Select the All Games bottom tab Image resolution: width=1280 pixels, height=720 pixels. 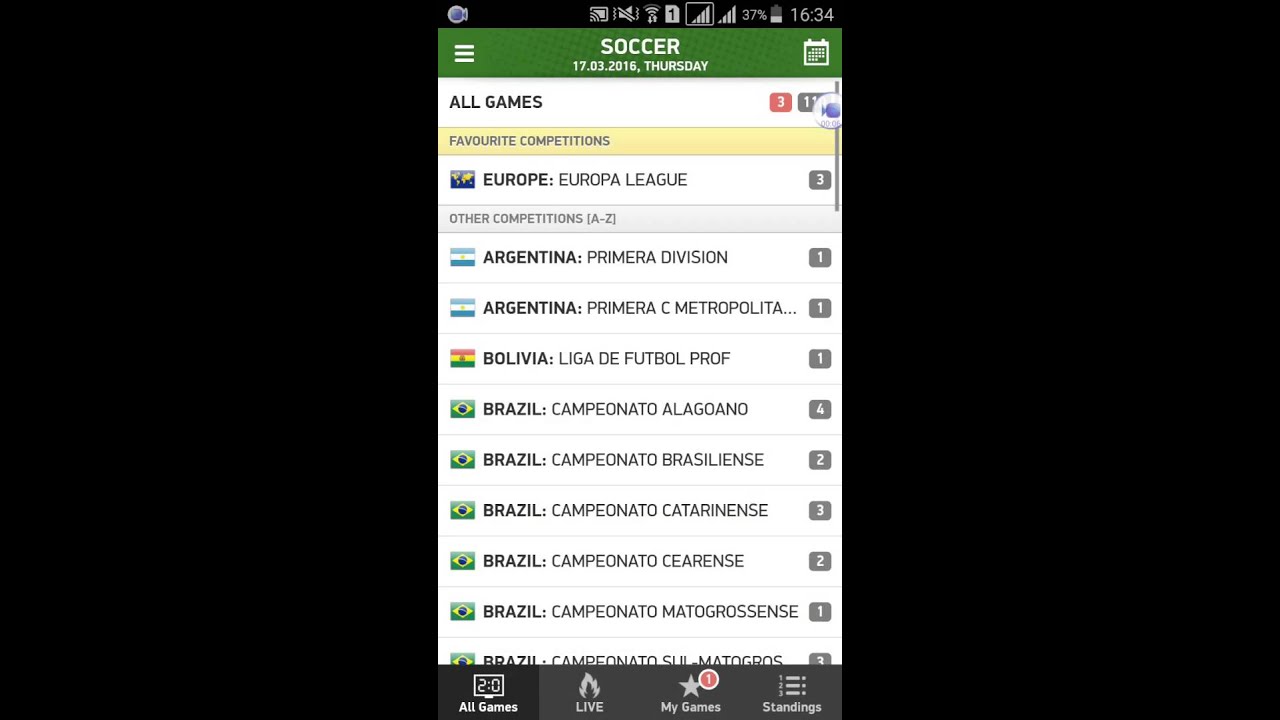click(x=488, y=693)
